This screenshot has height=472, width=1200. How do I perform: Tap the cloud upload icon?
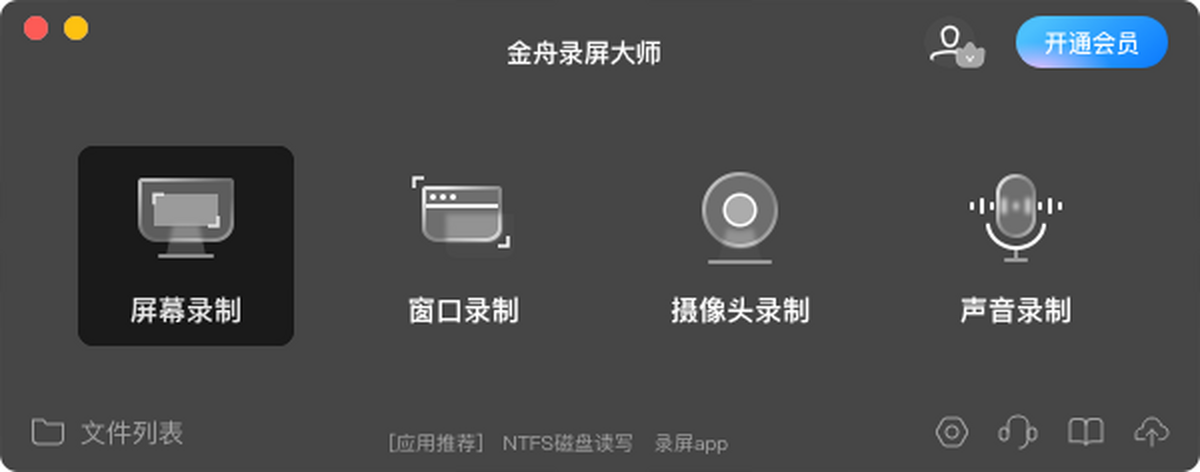(1151, 432)
